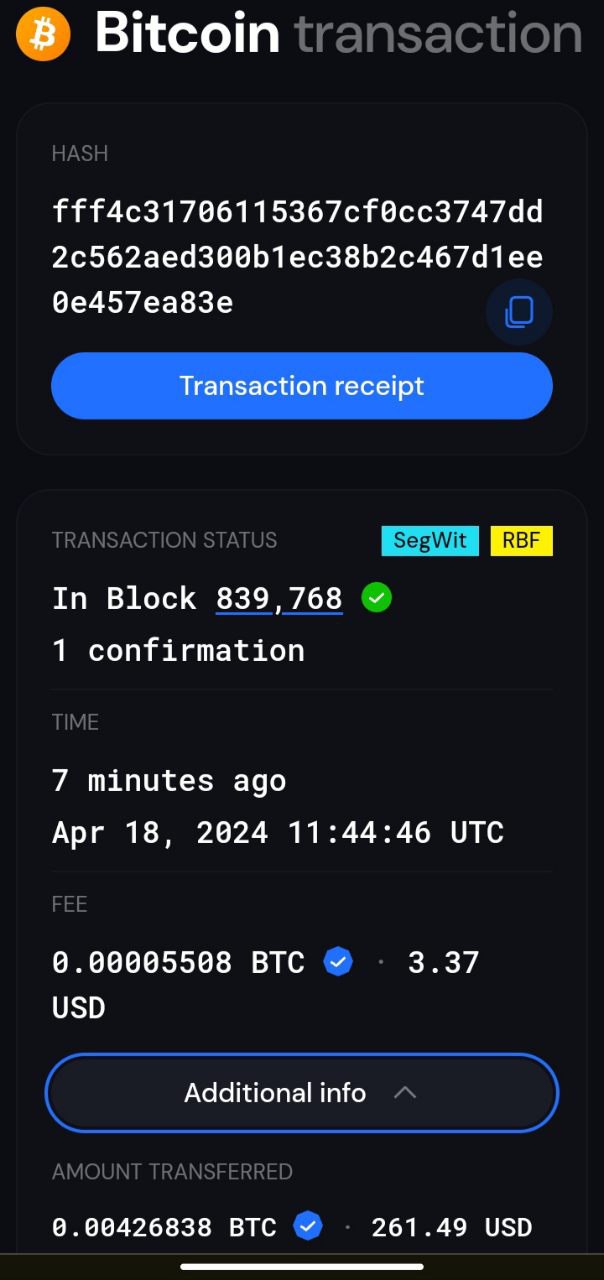The width and height of the screenshot is (604, 1280).
Task: Copy the transaction hash
Action: pyautogui.click(x=519, y=313)
